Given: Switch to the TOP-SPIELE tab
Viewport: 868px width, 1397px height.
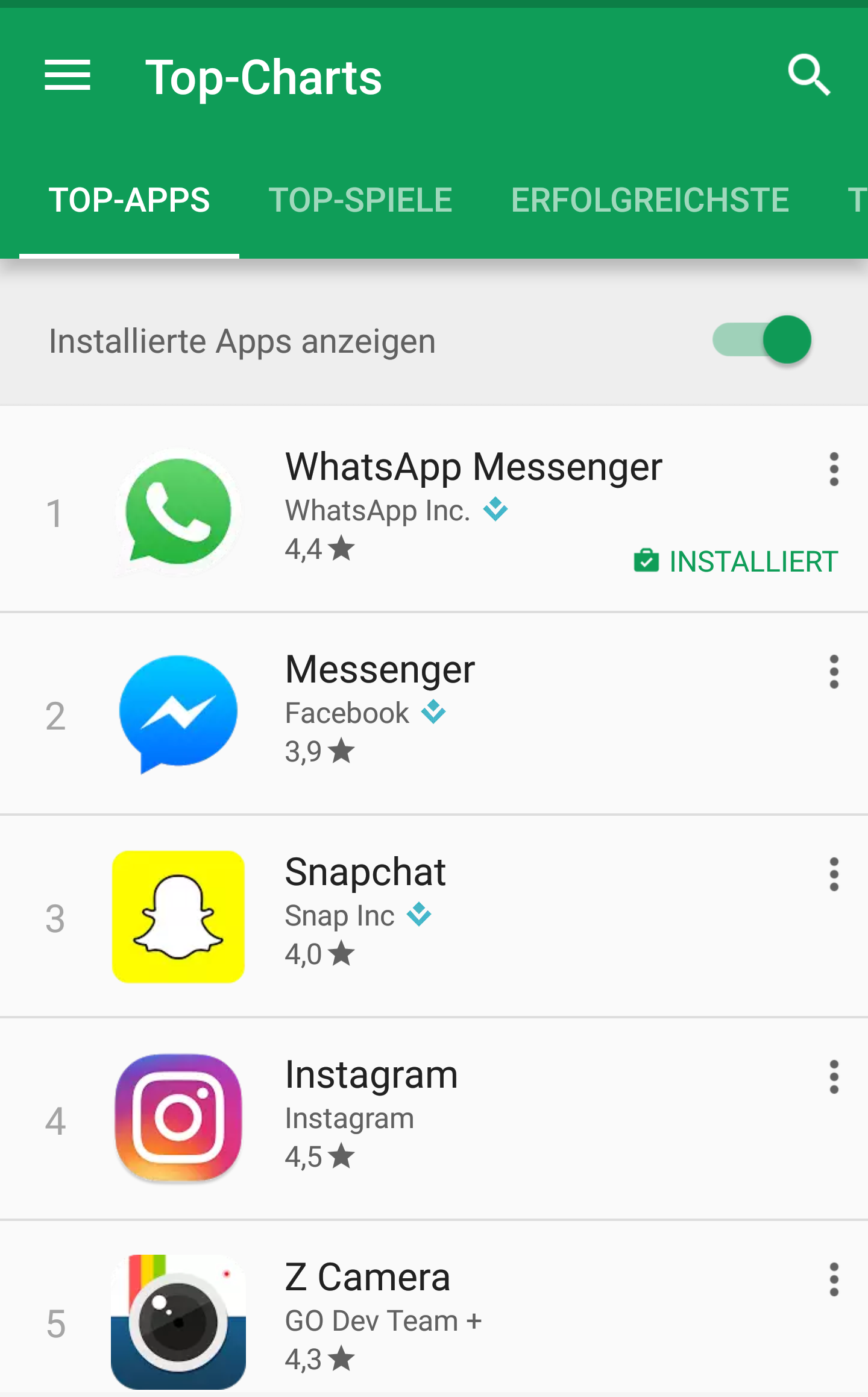Looking at the screenshot, I should (360, 200).
